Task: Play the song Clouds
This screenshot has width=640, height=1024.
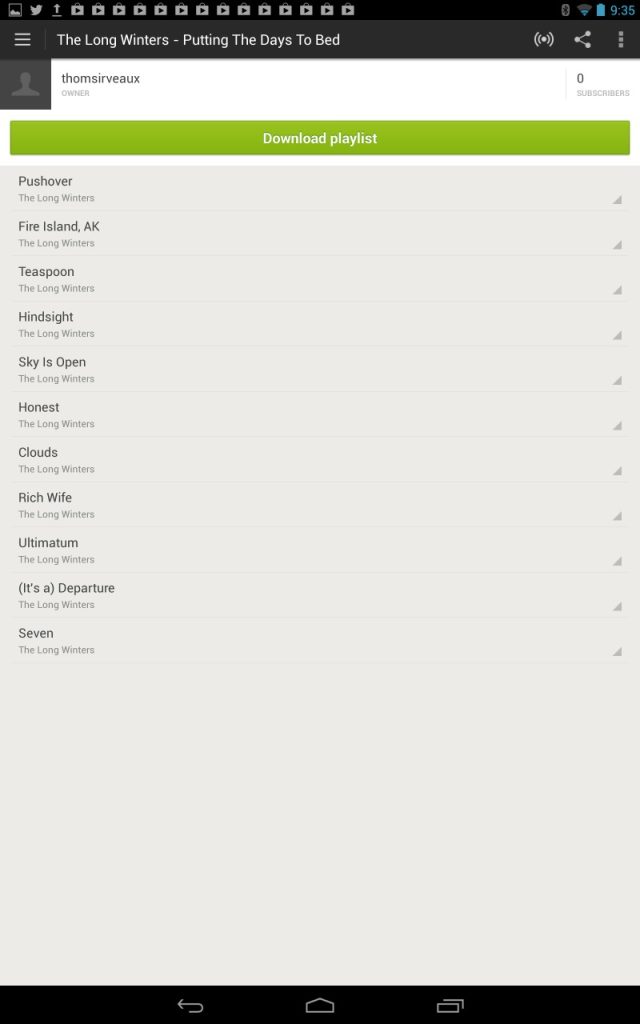Action: coord(320,460)
